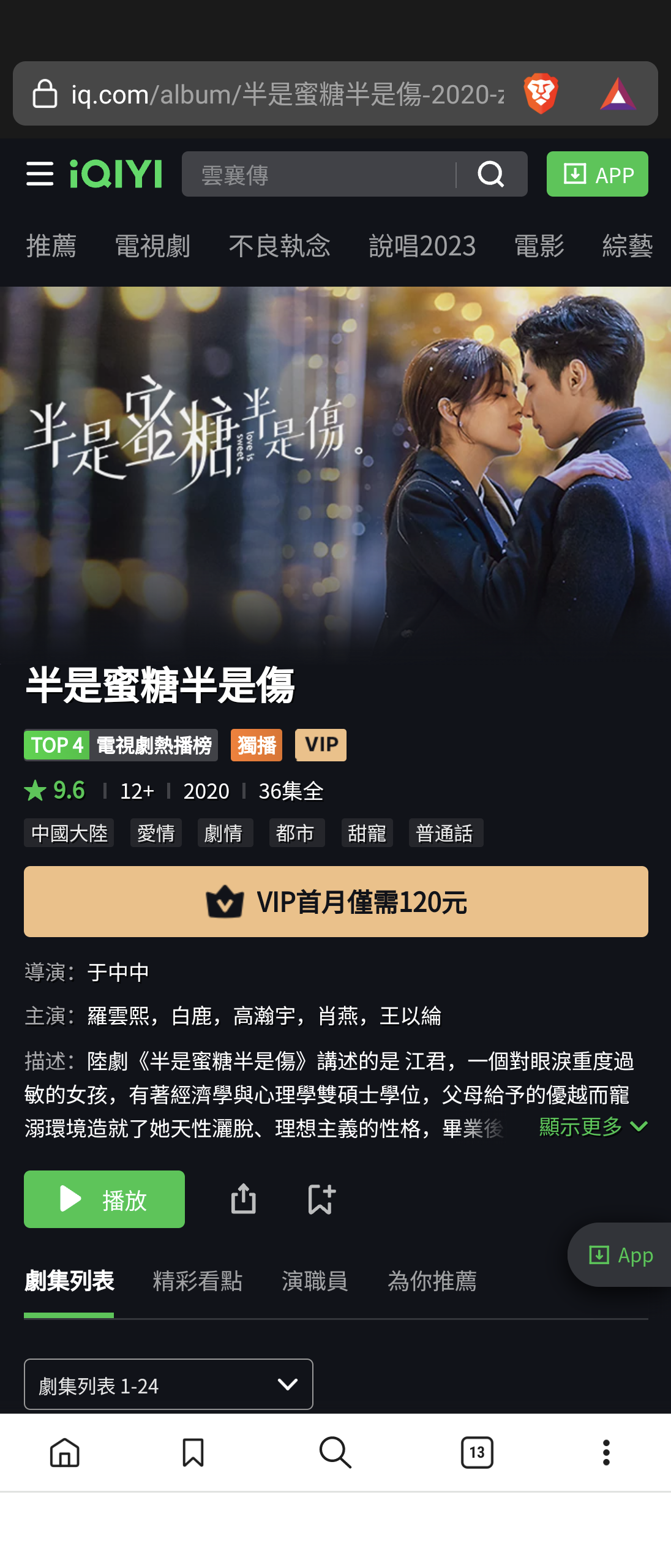The width and height of the screenshot is (671, 1568).
Task: Open the 劇集列表 1-24 dropdown
Action: pyautogui.click(x=168, y=1384)
